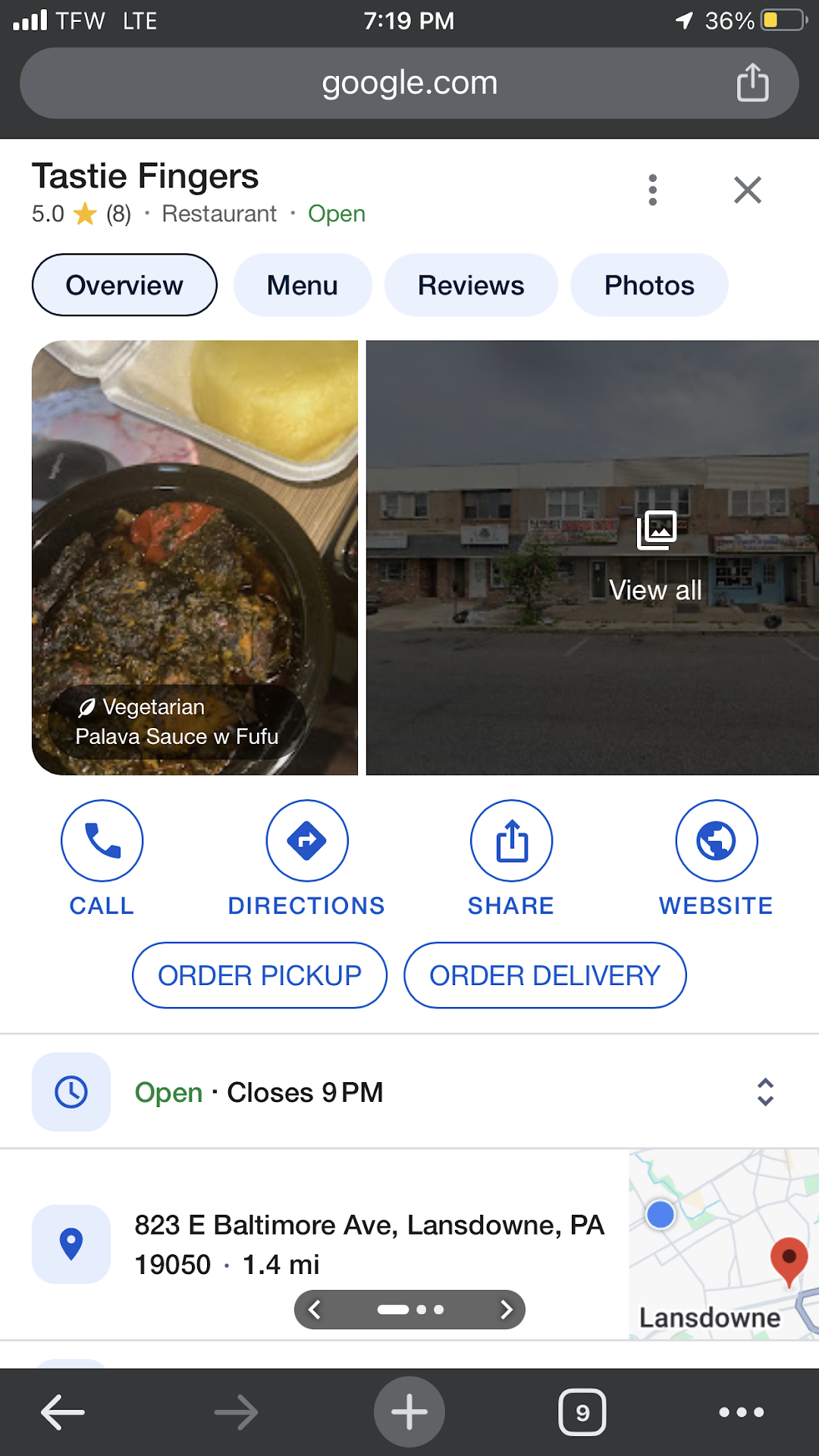The height and width of the screenshot is (1456, 819).
Task: Close the Tastie Fingers panel
Action: pos(747,190)
